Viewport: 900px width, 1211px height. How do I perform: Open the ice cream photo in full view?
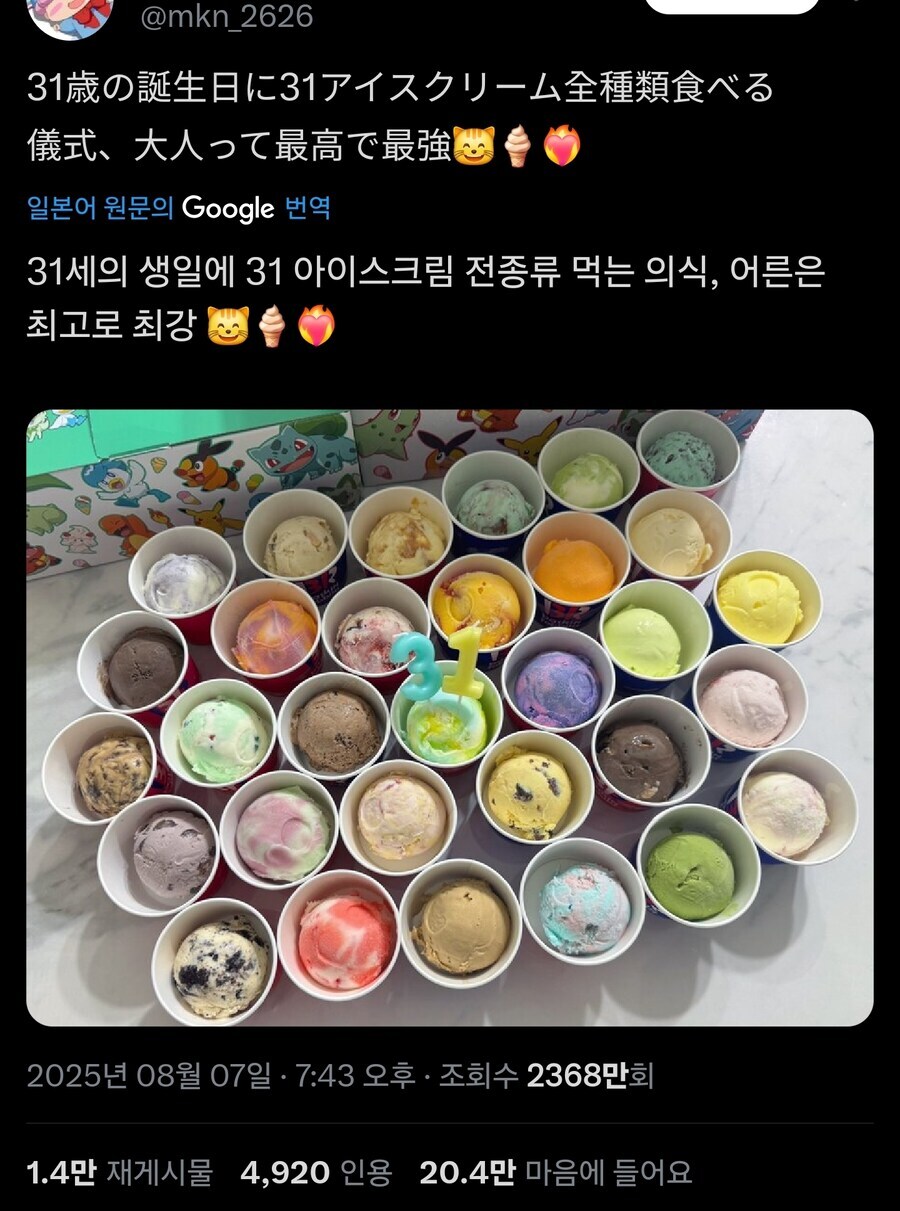[450, 720]
